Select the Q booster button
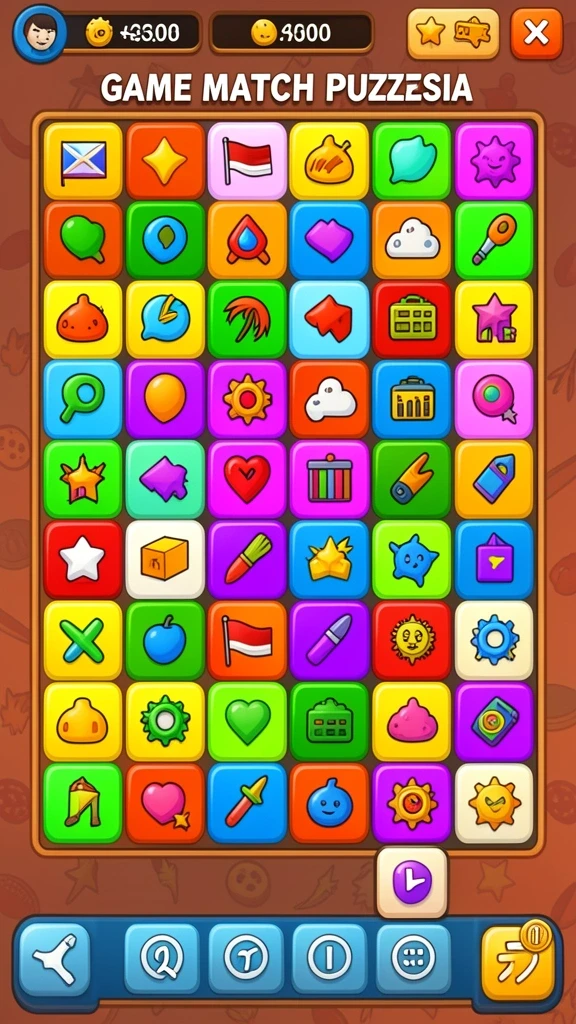This screenshot has width=576, height=1024. 162,959
